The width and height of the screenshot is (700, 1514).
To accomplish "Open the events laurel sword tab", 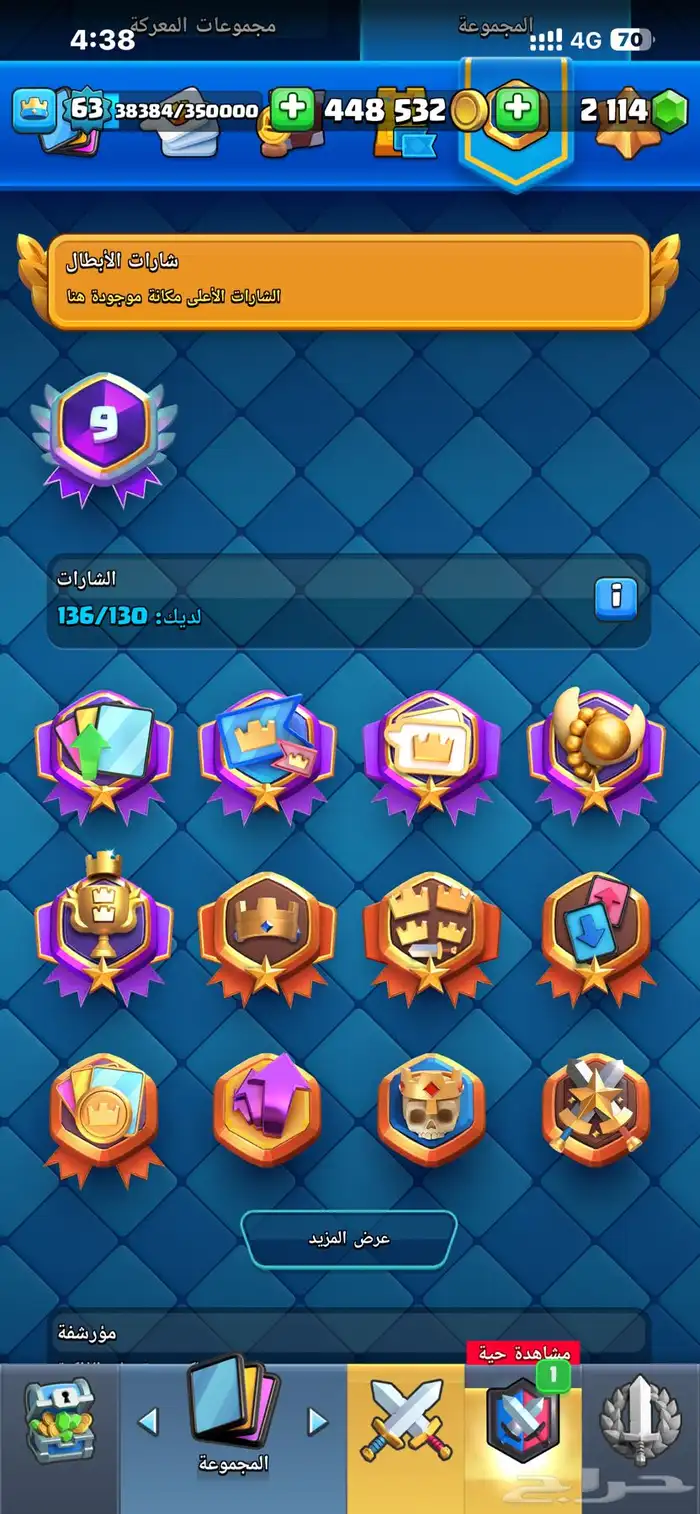I will (640, 1421).
